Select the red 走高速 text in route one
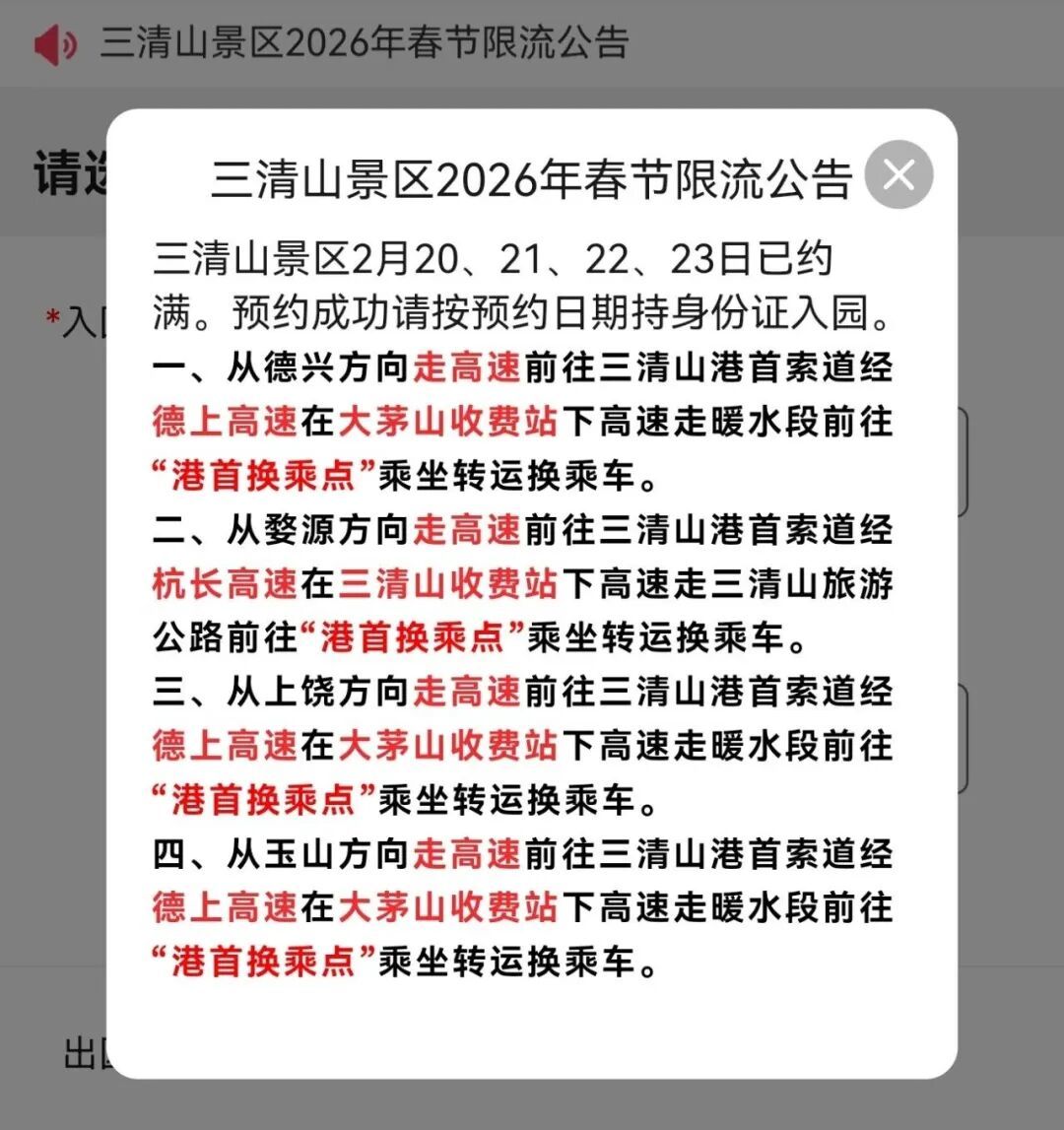 point(468,368)
